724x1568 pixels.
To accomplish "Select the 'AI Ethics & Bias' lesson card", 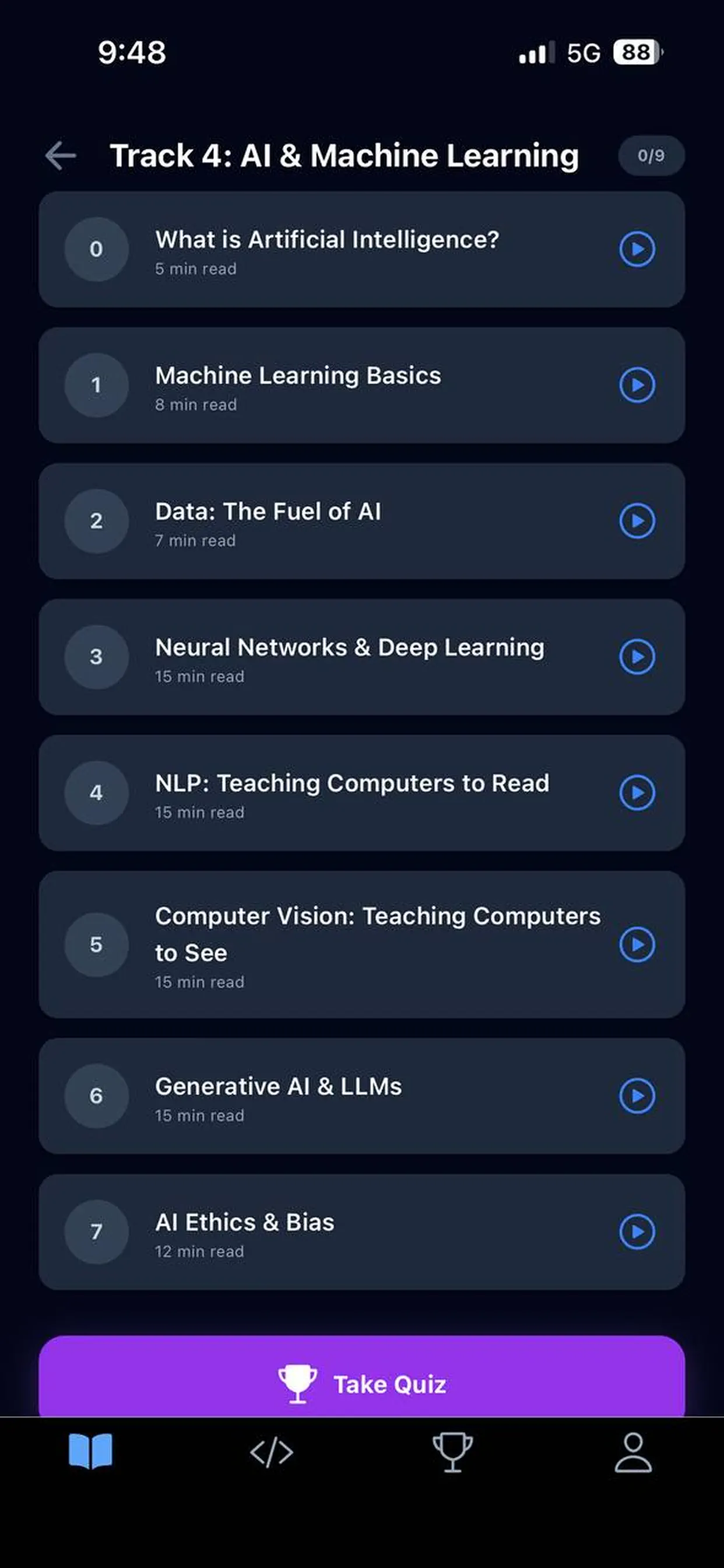I will point(335,1231).
